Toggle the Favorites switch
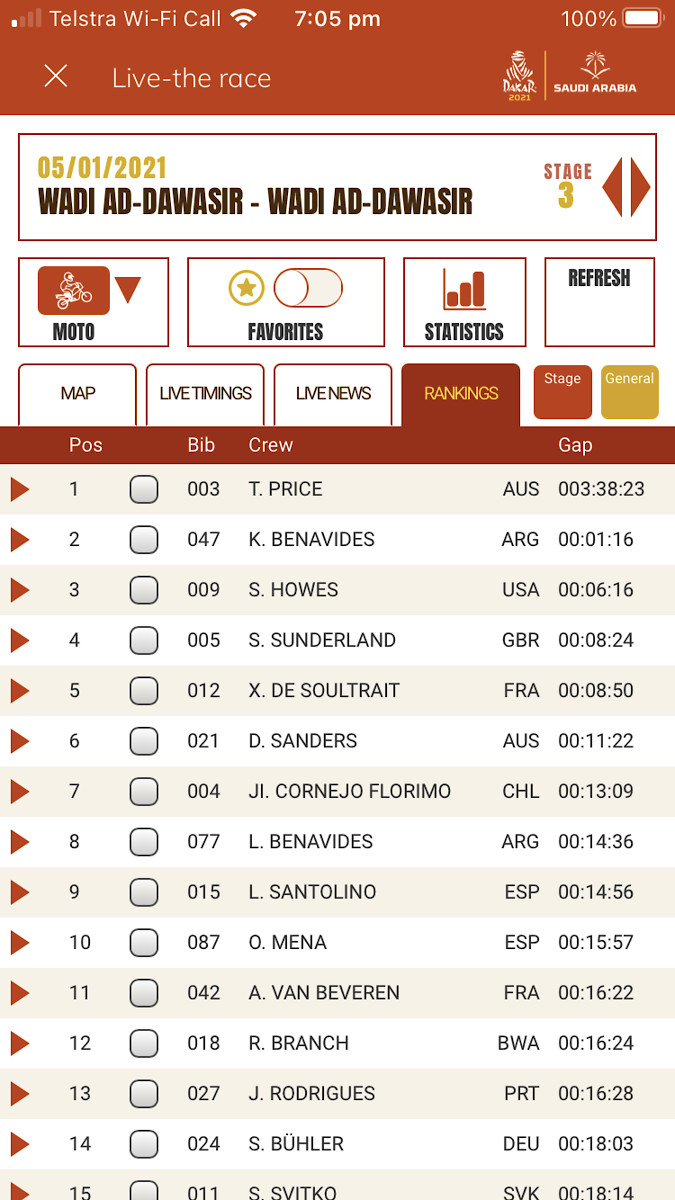 point(308,288)
